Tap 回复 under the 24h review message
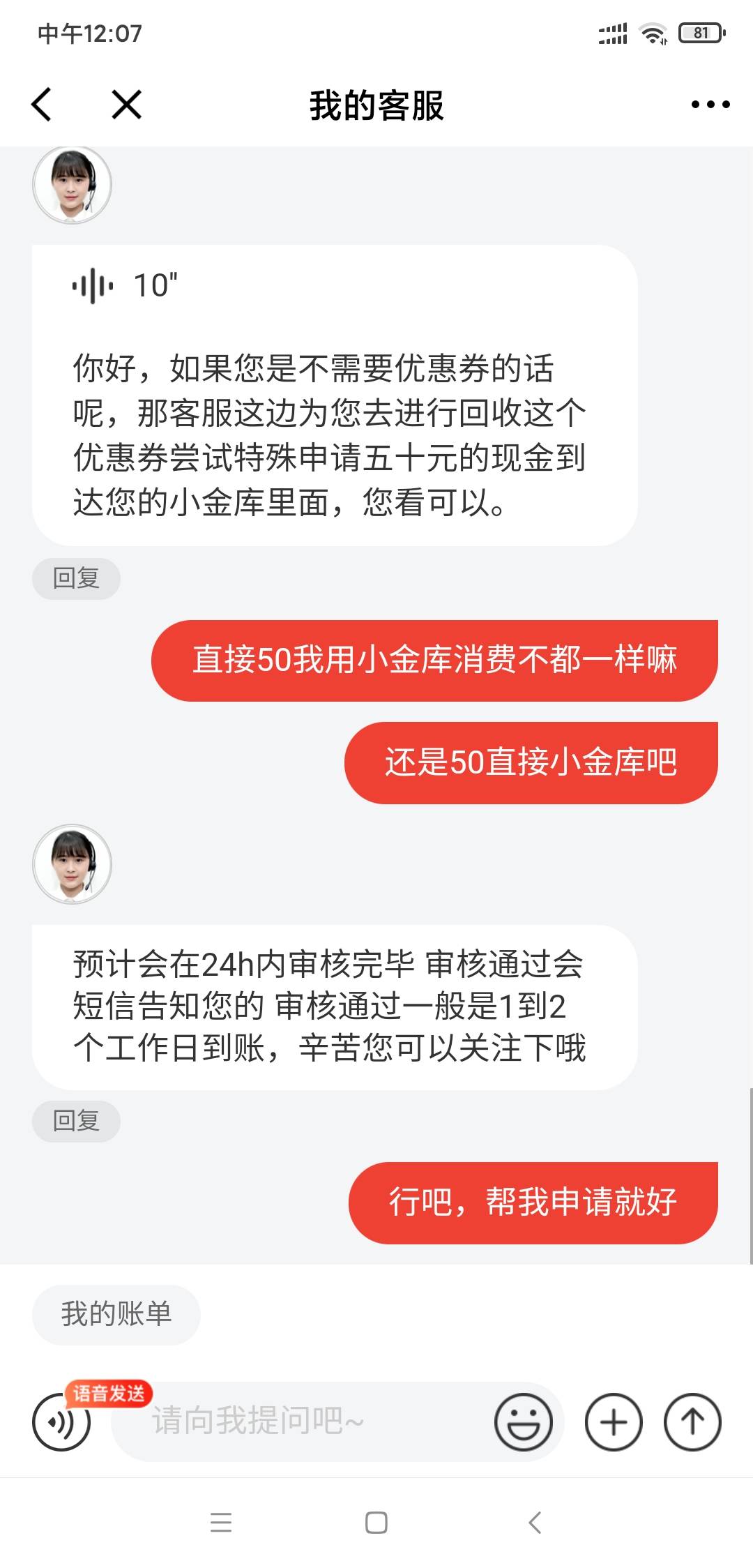Screen dimensions: 753x1568 pos(76,1121)
